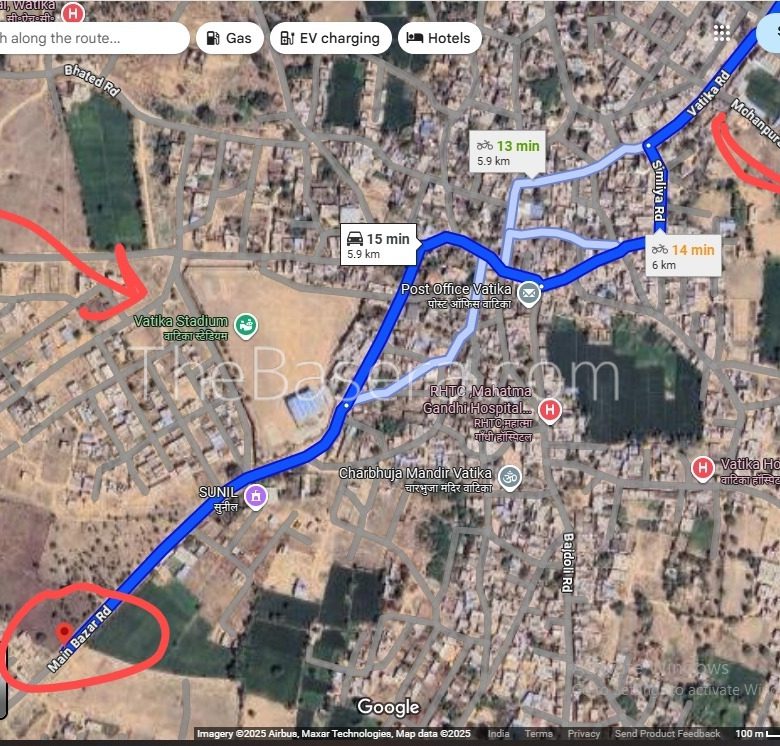
Task: Tap the search along the route field
Action: point(90,38)
